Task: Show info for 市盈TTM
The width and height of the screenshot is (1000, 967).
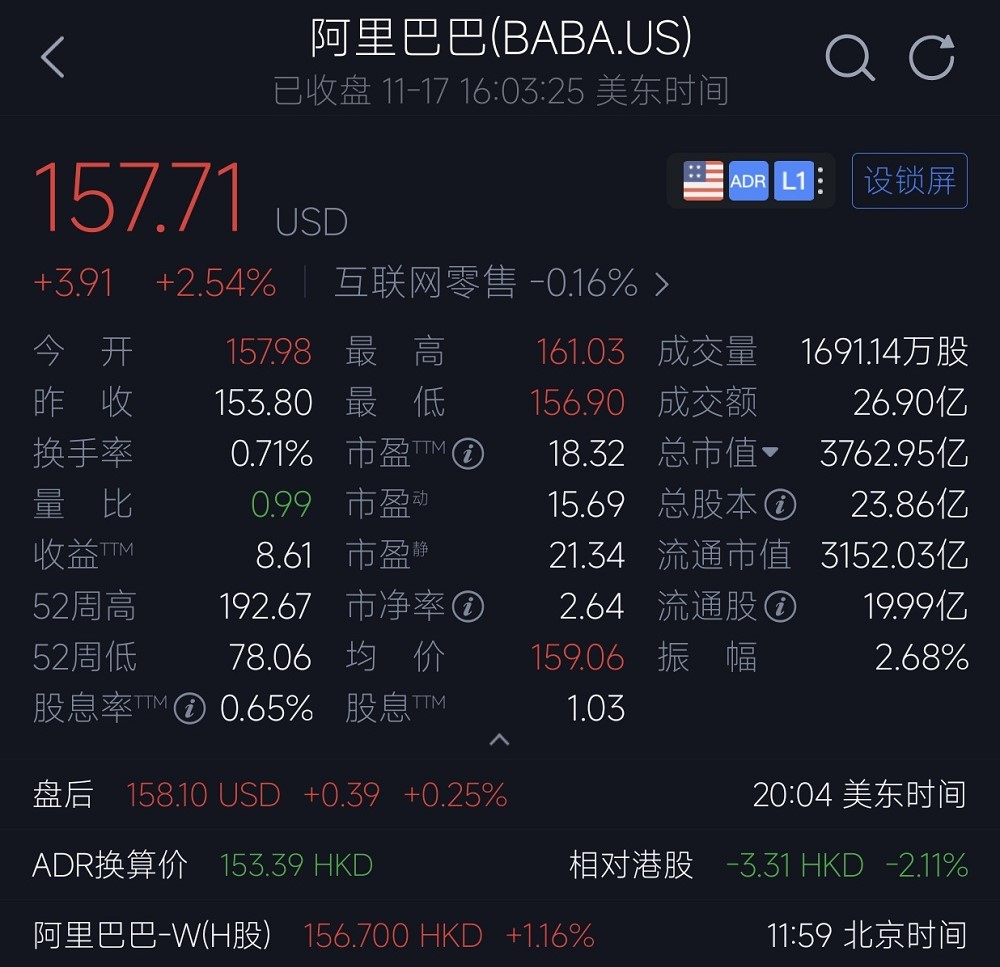Action: coord(468,454)
